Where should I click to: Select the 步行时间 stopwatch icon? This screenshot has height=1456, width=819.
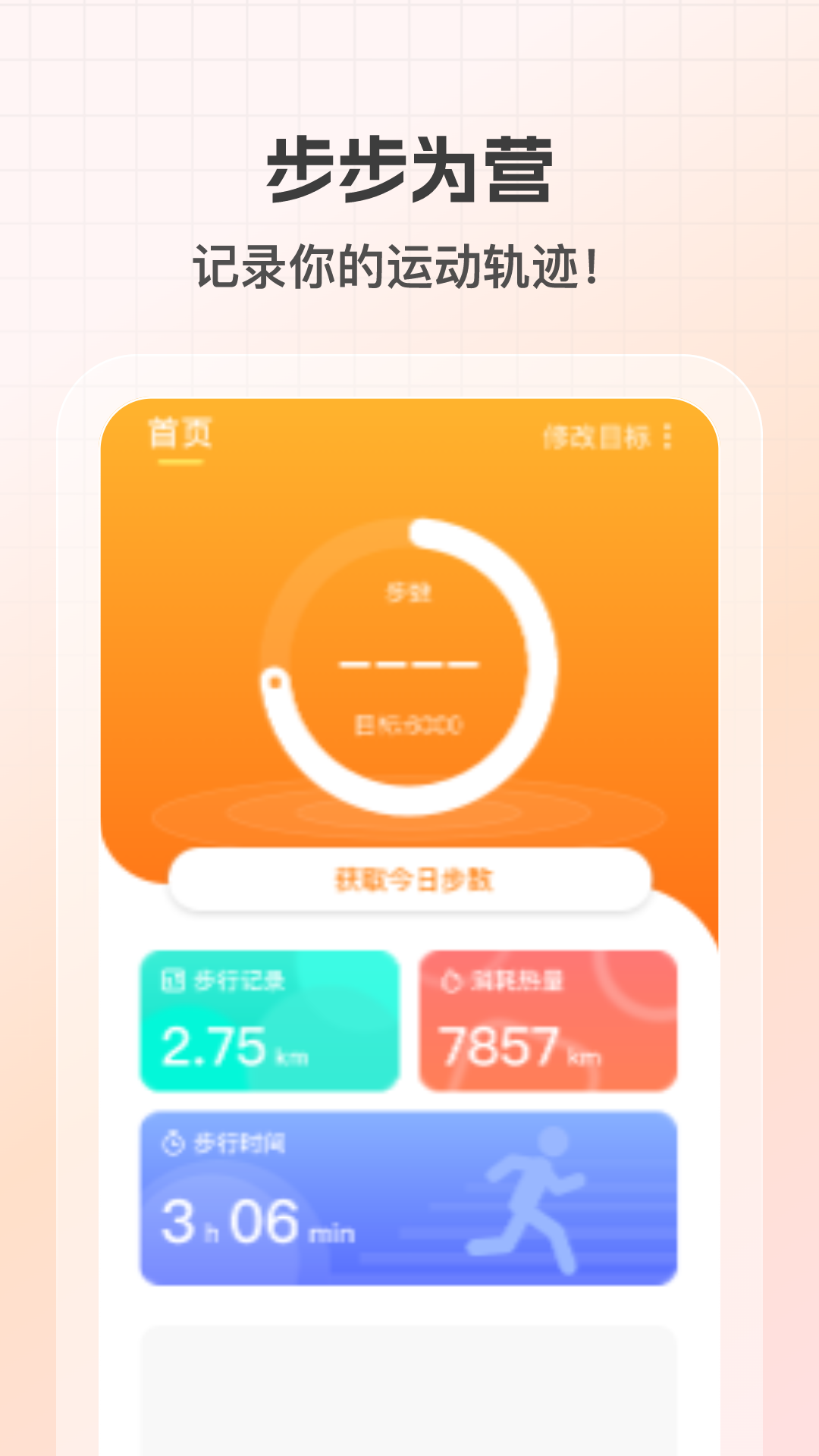click(x=174, y=1141)
